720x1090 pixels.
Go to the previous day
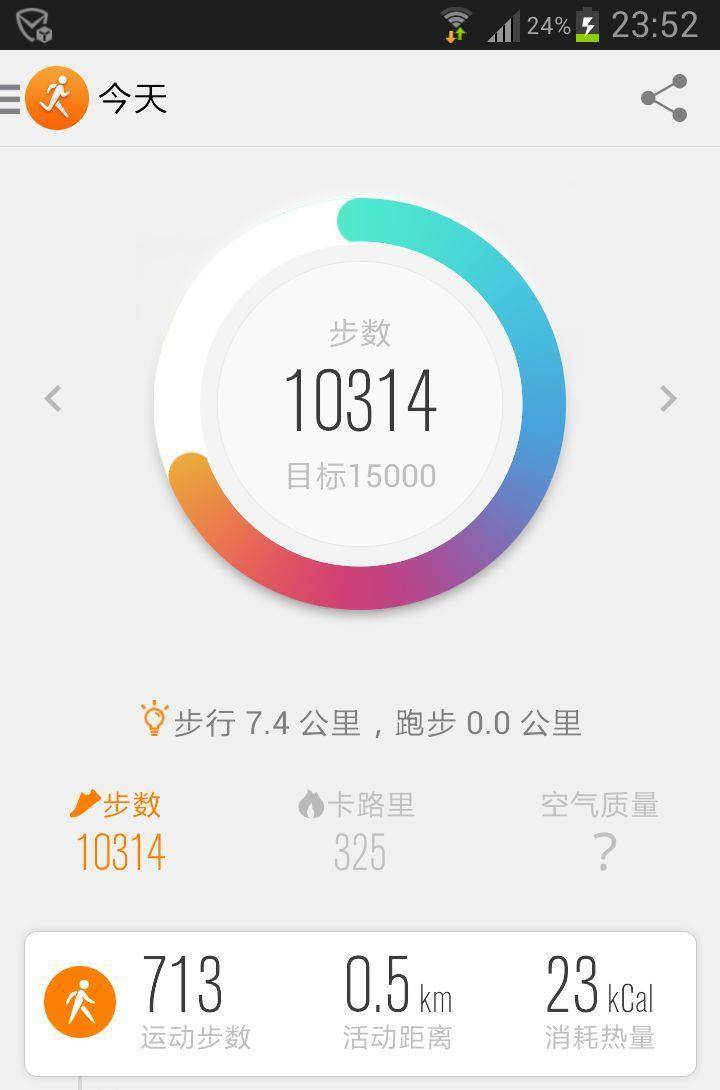click(x=53, y=399)
